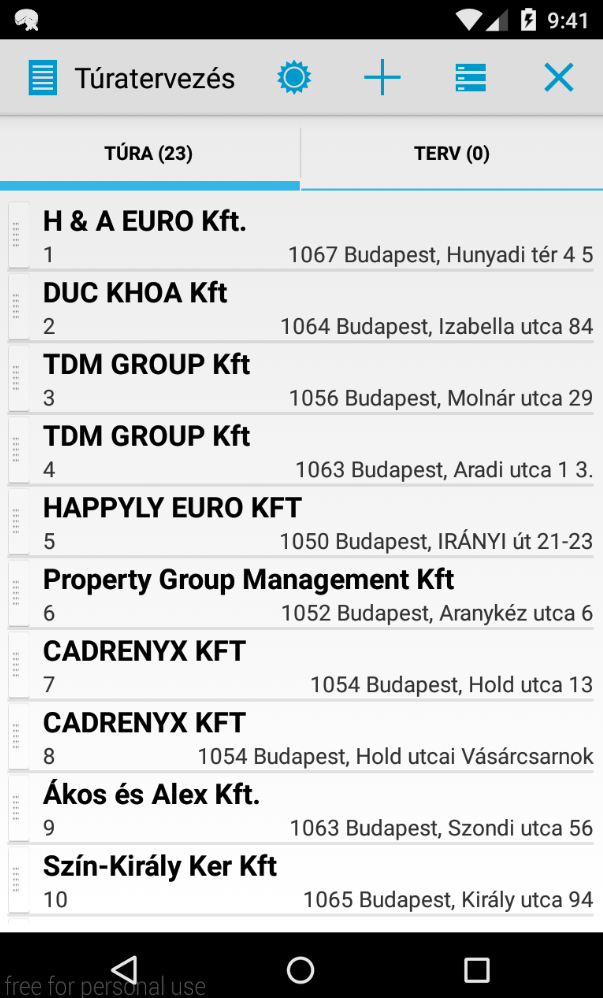Image resolution: width=603 pixels, height=998 pixels.
Task: Open the list view icon in toolbar
Action: 470,78
